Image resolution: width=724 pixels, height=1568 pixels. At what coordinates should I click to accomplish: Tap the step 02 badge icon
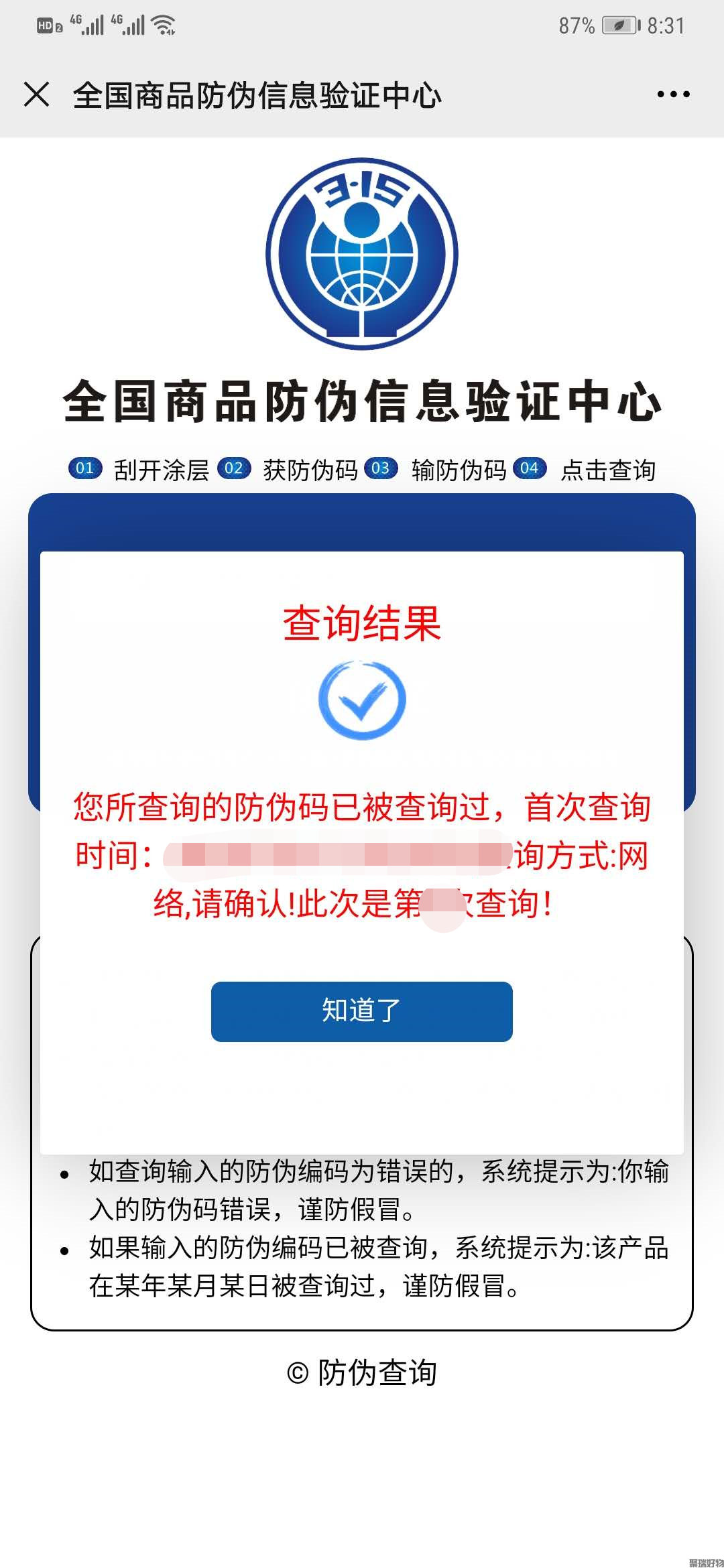click(235, 469)
